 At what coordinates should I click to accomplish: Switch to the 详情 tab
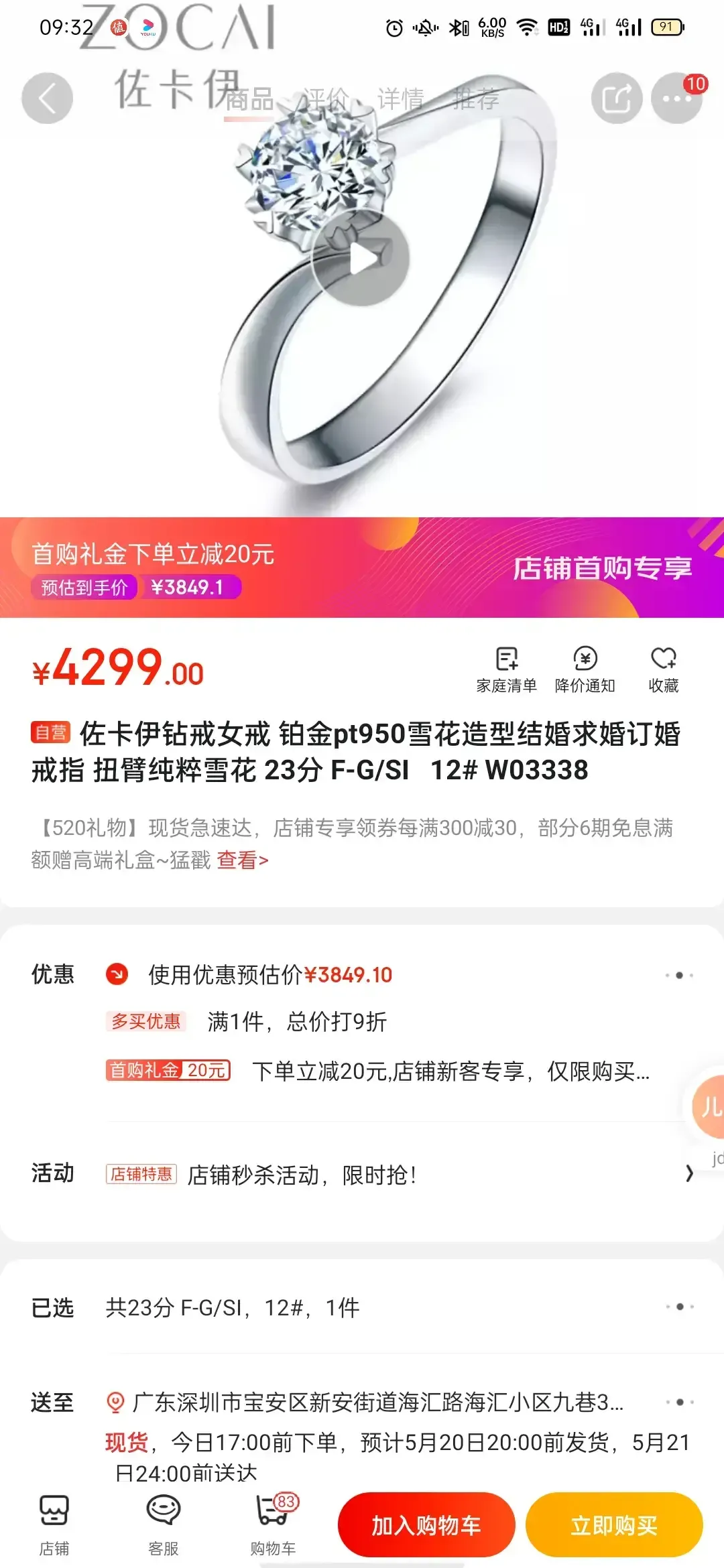pos(400,99)
